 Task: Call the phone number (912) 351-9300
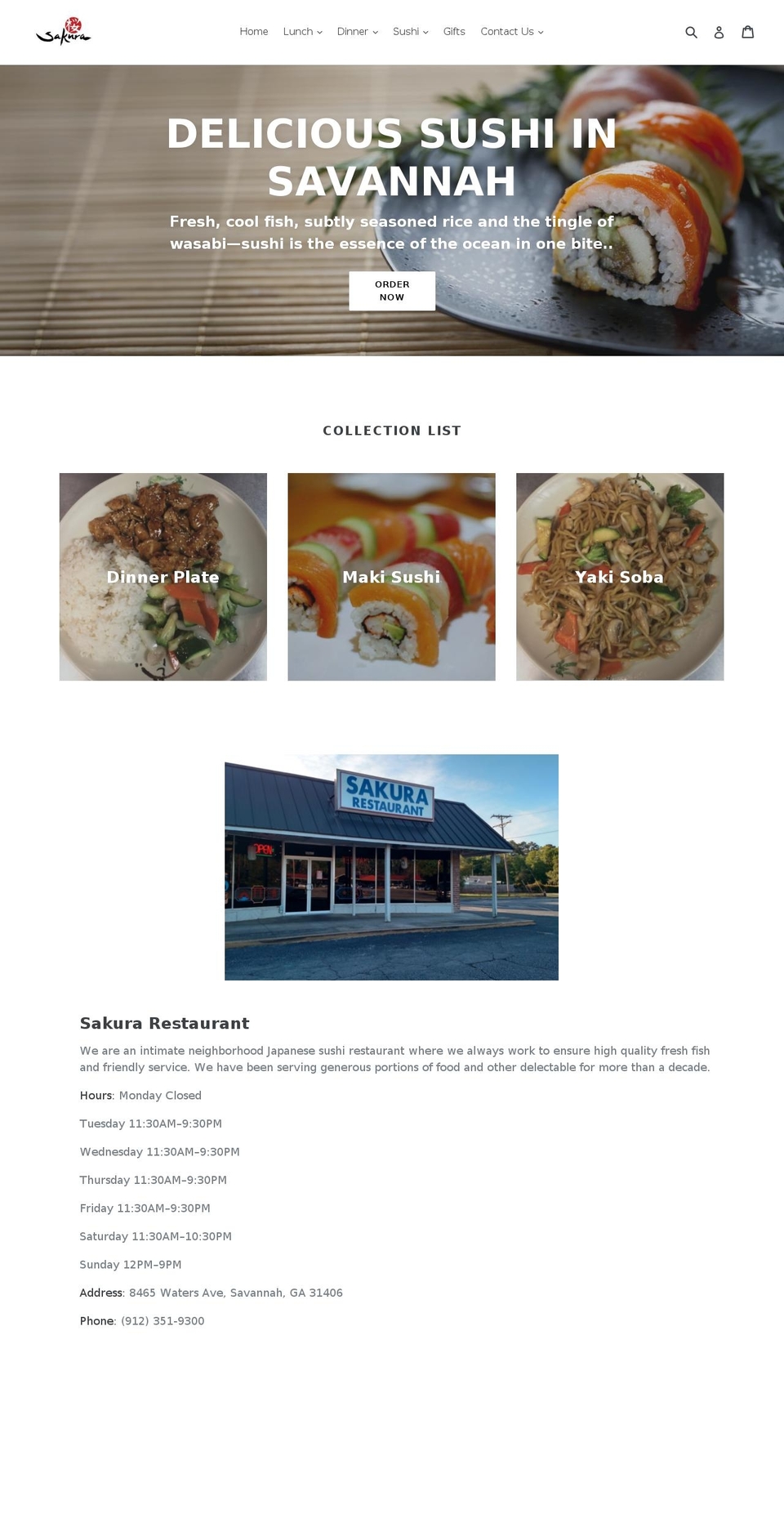pos(162,1320)
